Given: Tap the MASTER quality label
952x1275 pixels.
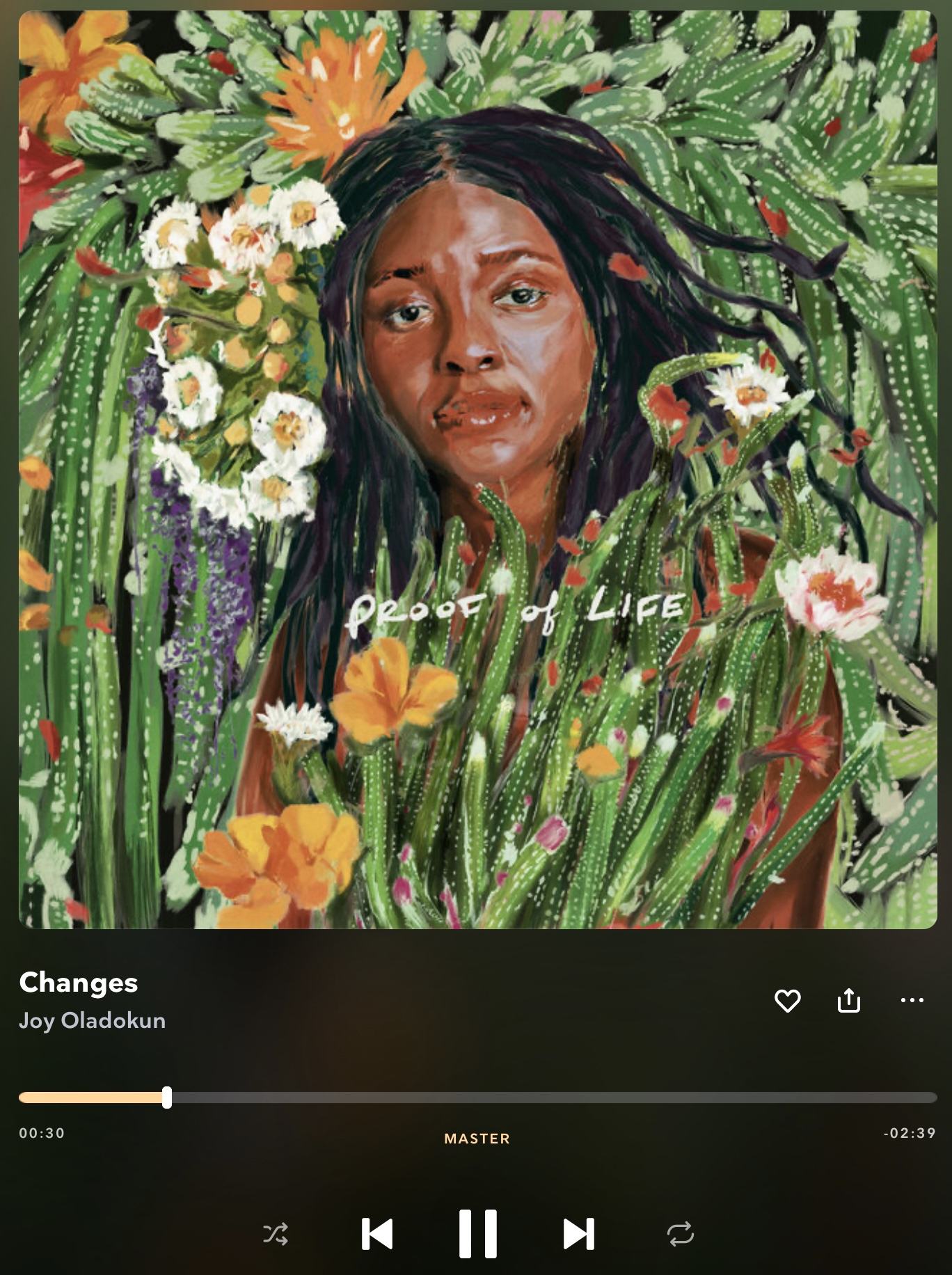Looking at the screenshot, I should [477, 1139].
